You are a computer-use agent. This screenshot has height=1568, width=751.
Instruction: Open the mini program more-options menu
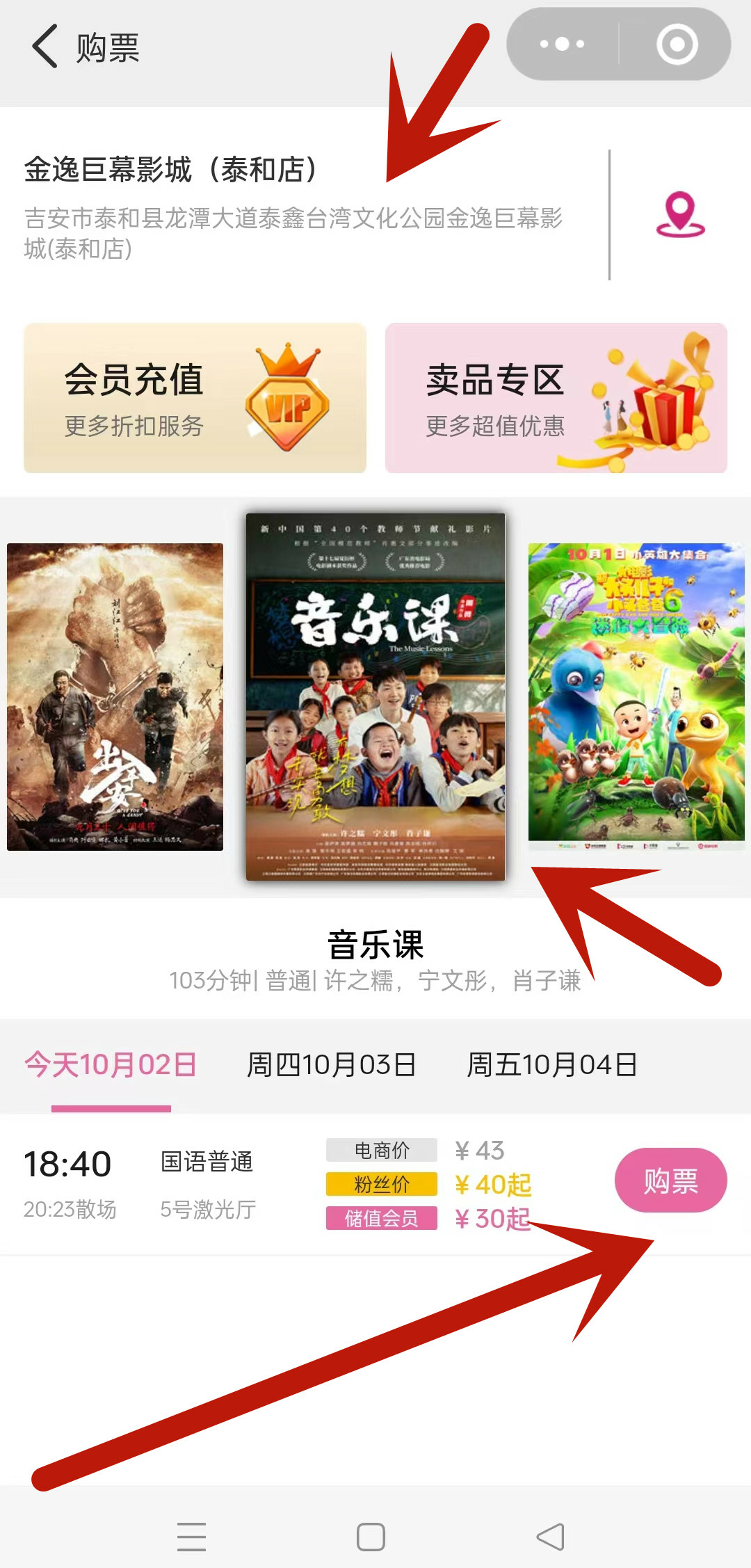(x=563, y=45)
